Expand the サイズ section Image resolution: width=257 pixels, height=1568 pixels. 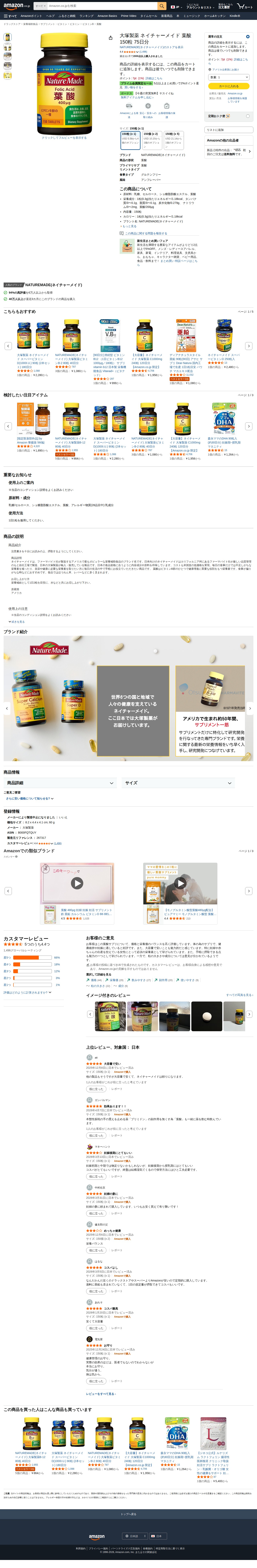(x=186, y=783)
